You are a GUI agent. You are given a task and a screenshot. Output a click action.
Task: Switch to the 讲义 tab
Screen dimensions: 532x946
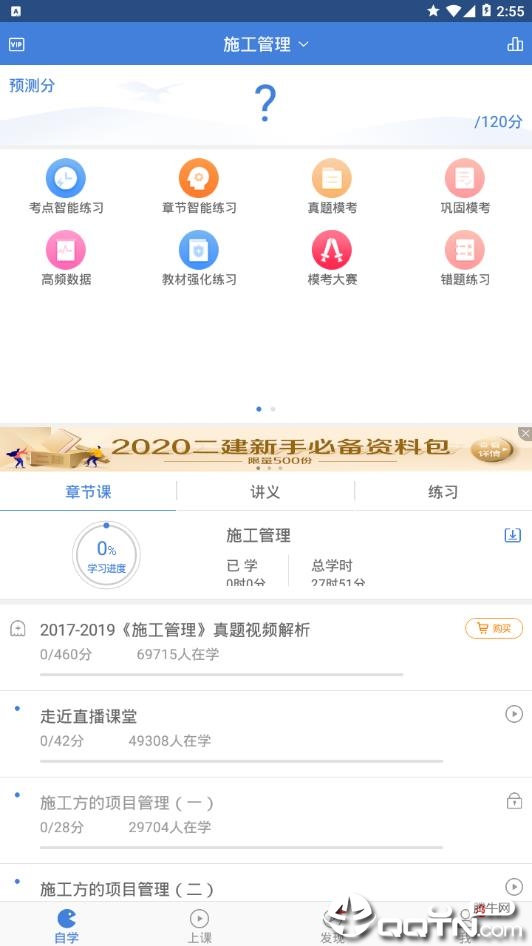point(265,492)
